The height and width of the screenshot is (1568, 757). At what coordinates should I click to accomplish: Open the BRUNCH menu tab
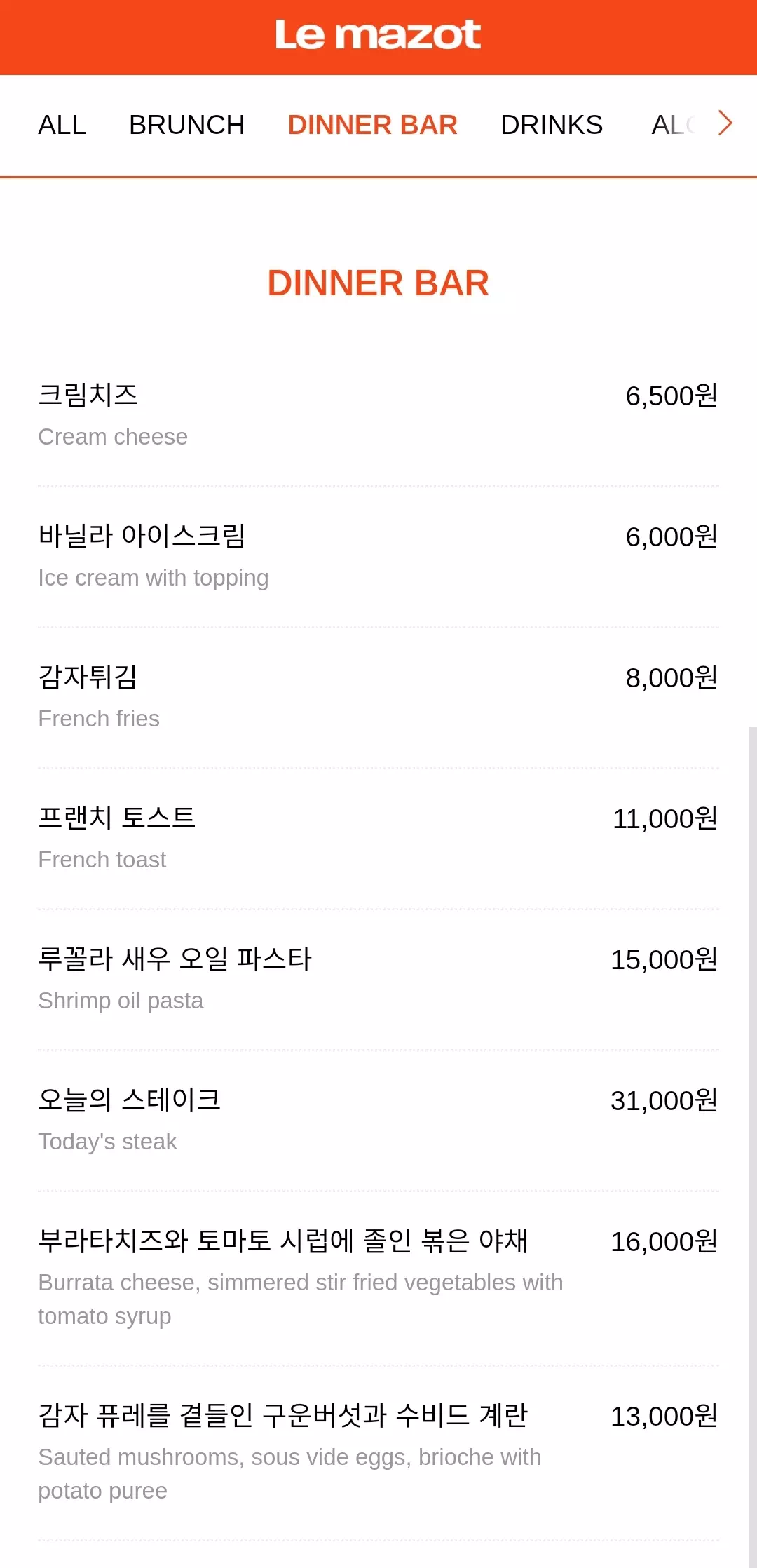pyautogui.click(x=188, y=125)
